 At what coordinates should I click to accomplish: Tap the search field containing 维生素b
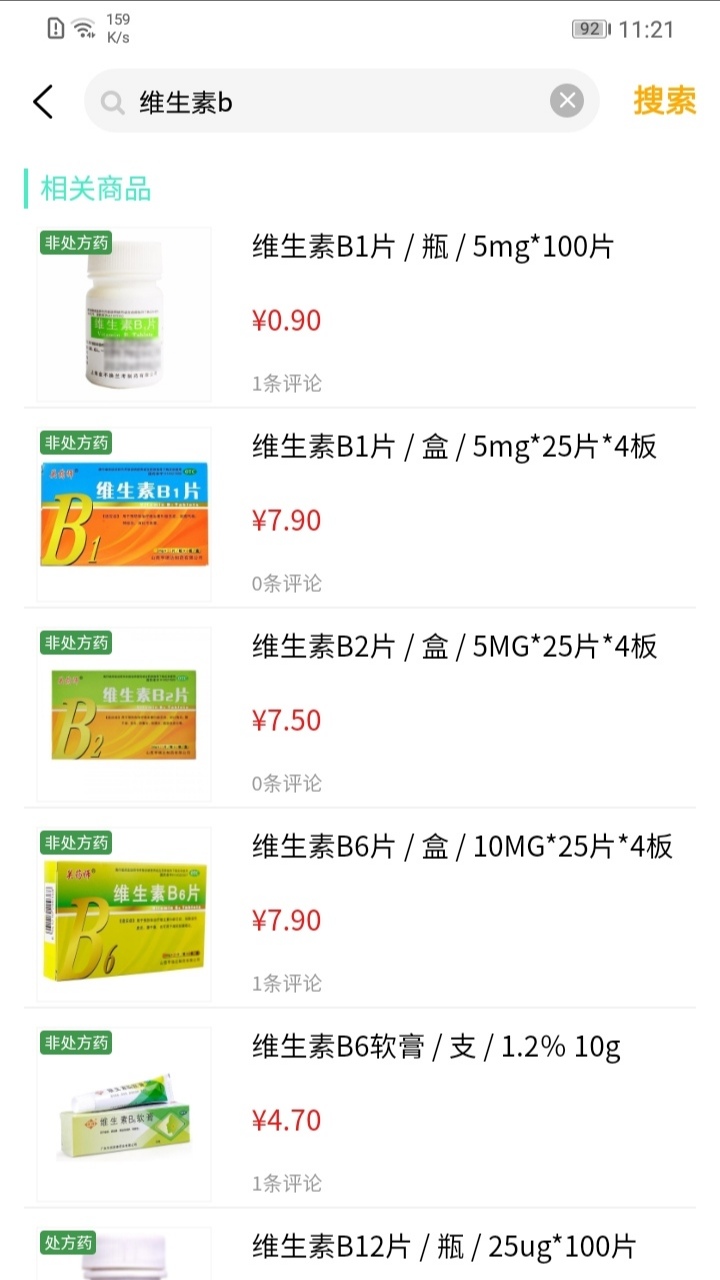point(330,102)
